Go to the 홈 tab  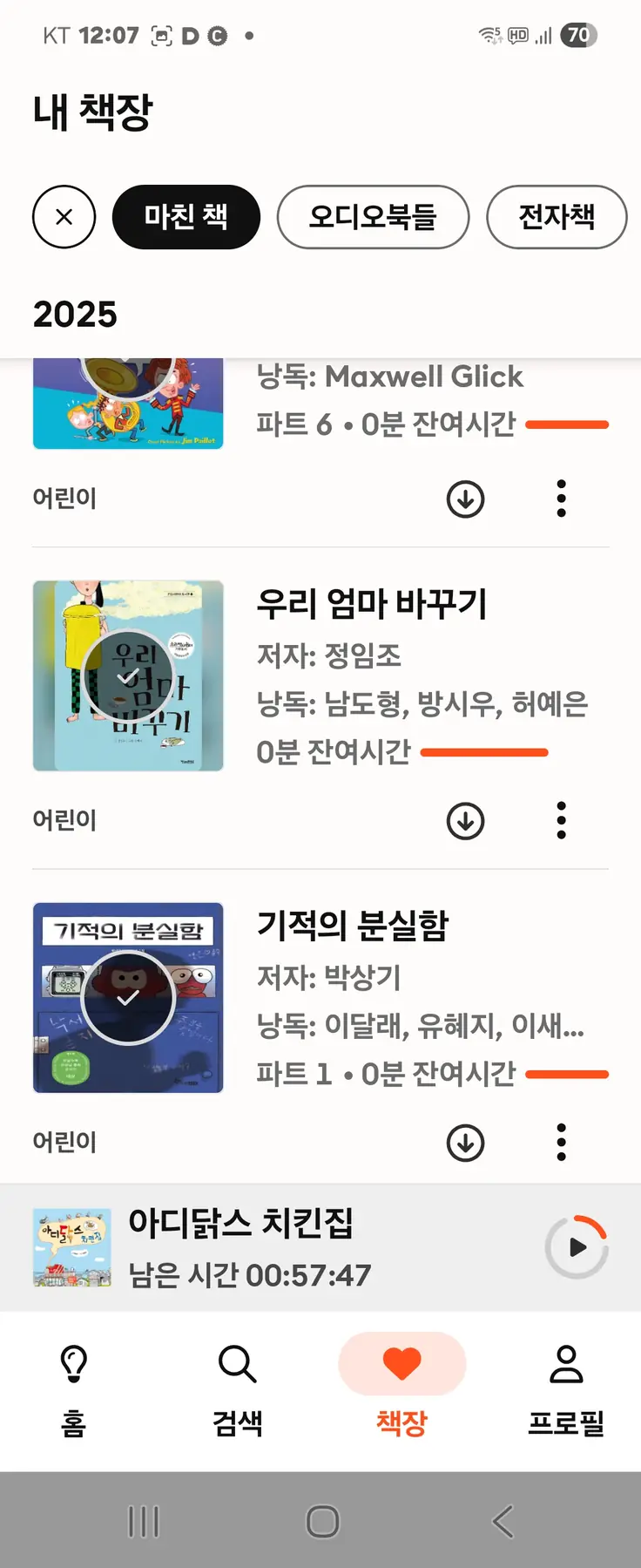tap(73, 1389)
